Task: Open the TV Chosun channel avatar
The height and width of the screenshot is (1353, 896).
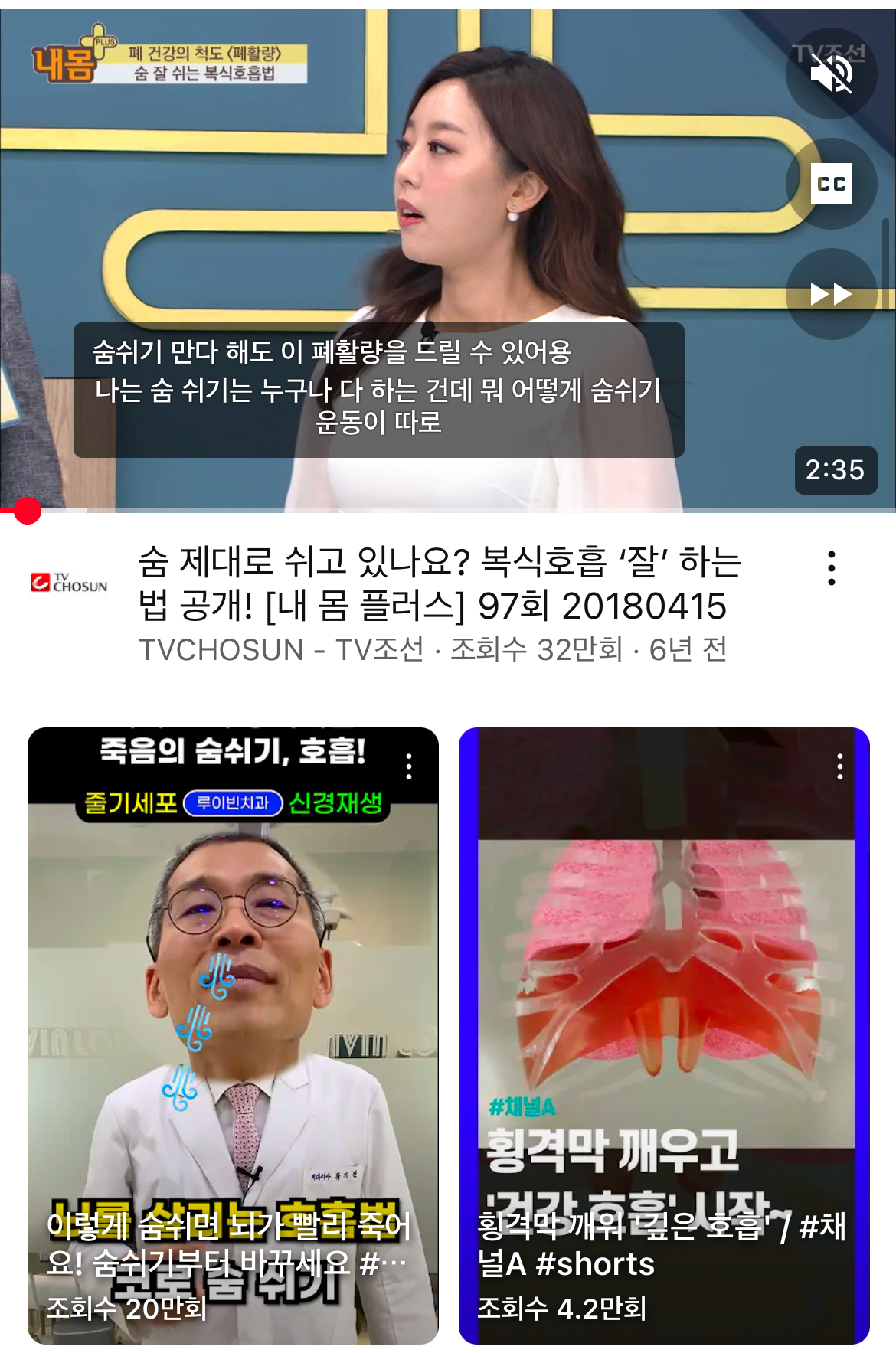Action: point(69,583)
